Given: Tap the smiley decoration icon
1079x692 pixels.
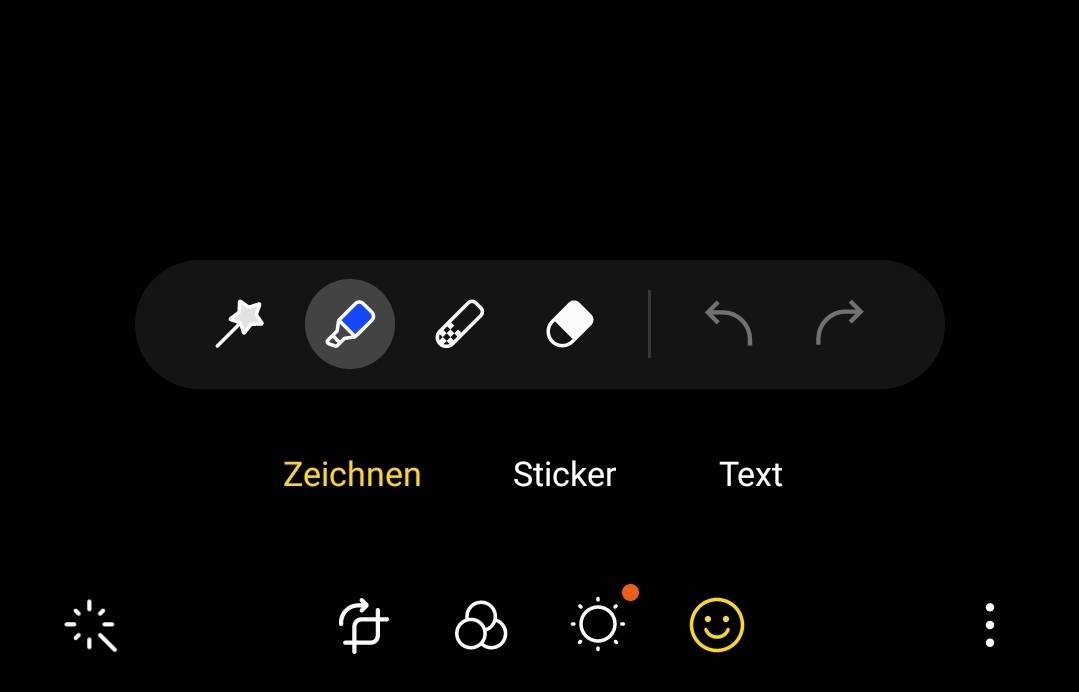Looking at the screenshot, I should point(717,626).
